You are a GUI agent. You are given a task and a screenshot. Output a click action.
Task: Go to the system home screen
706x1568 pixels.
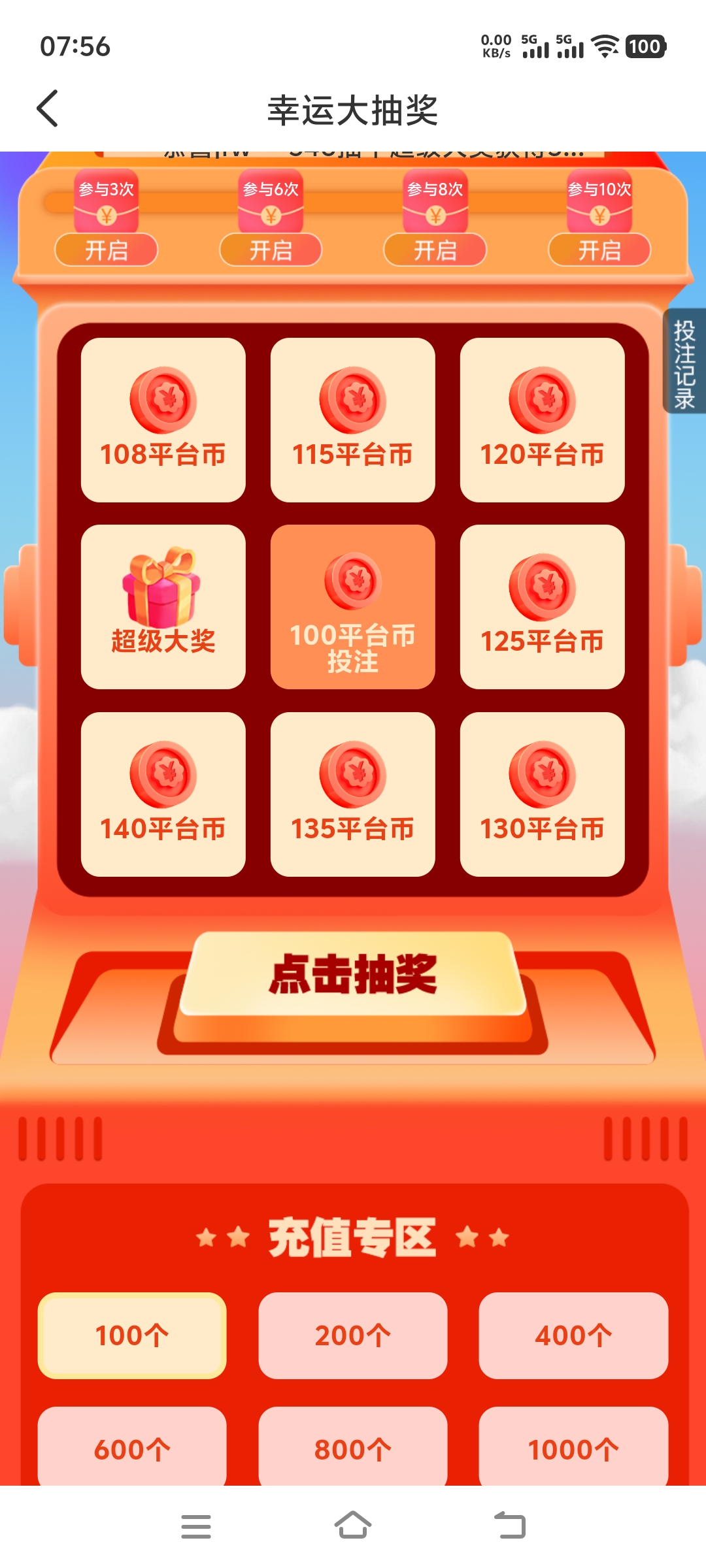pyautogui.click(x=353, y=1526)
